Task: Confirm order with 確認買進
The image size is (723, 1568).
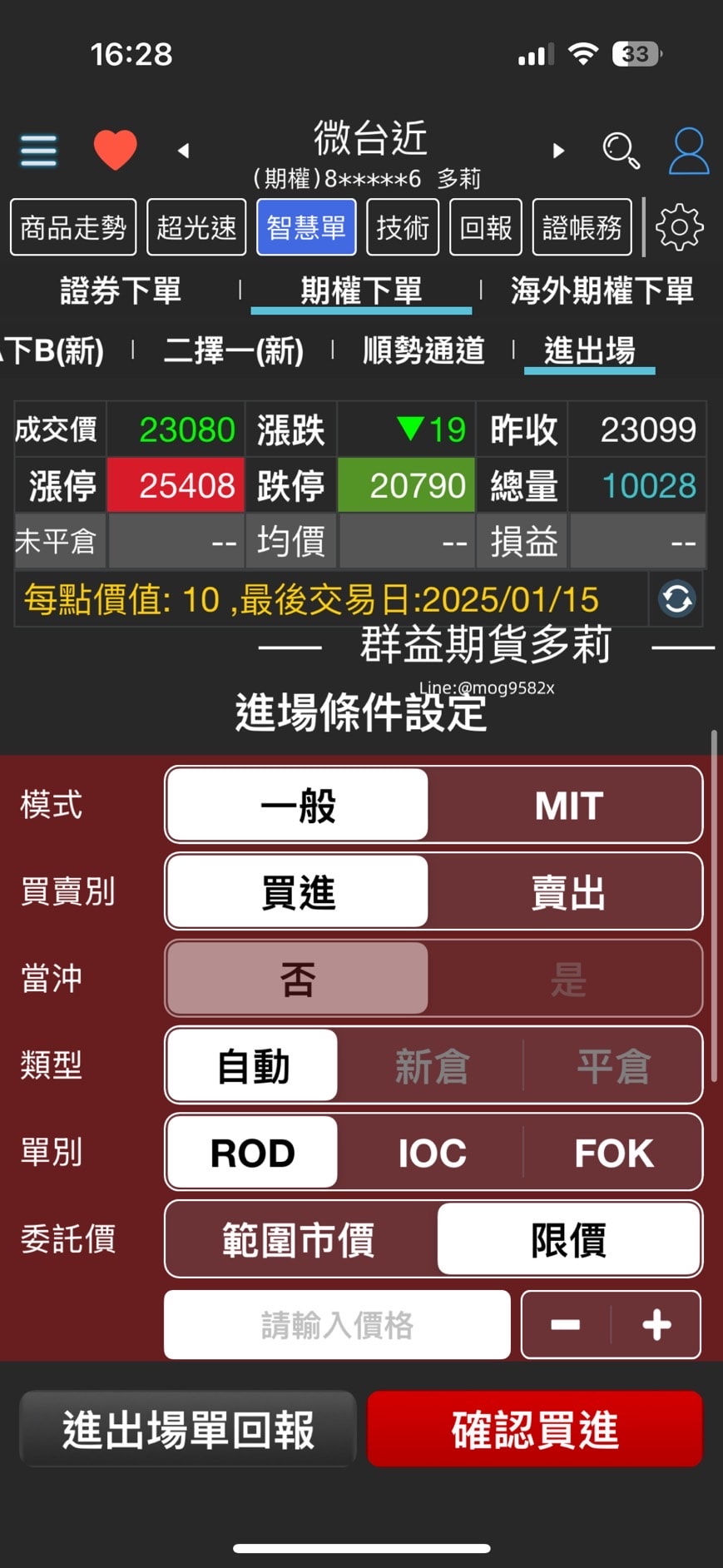Action: point(535,1430)
